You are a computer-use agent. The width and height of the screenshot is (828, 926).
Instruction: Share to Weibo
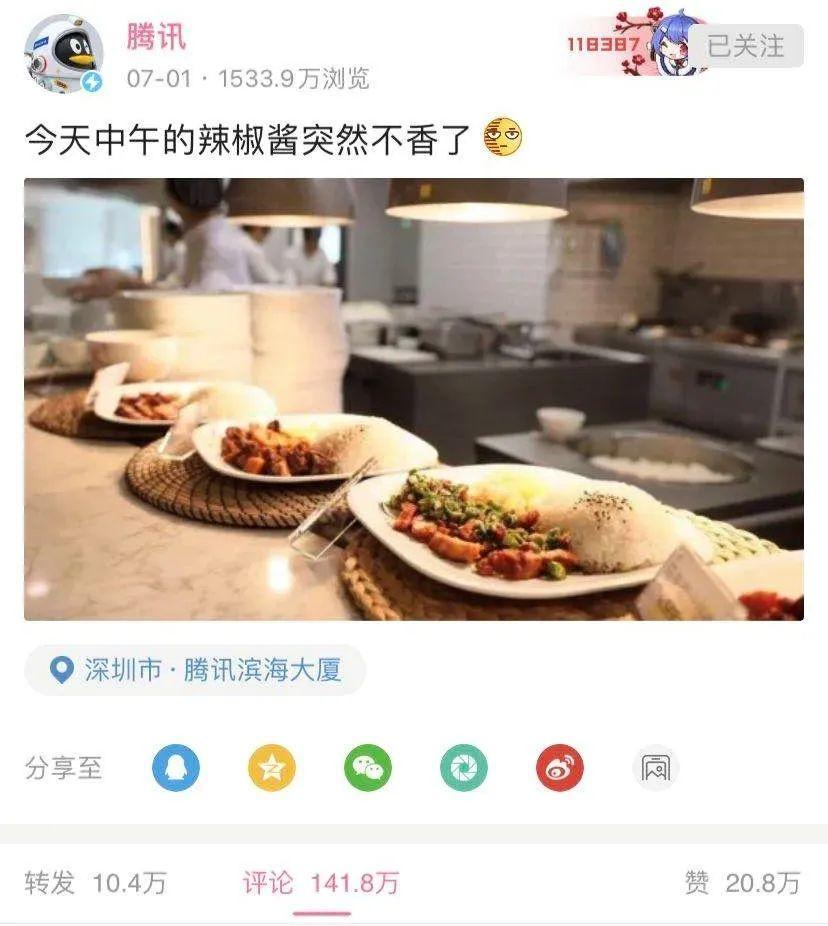560,769
